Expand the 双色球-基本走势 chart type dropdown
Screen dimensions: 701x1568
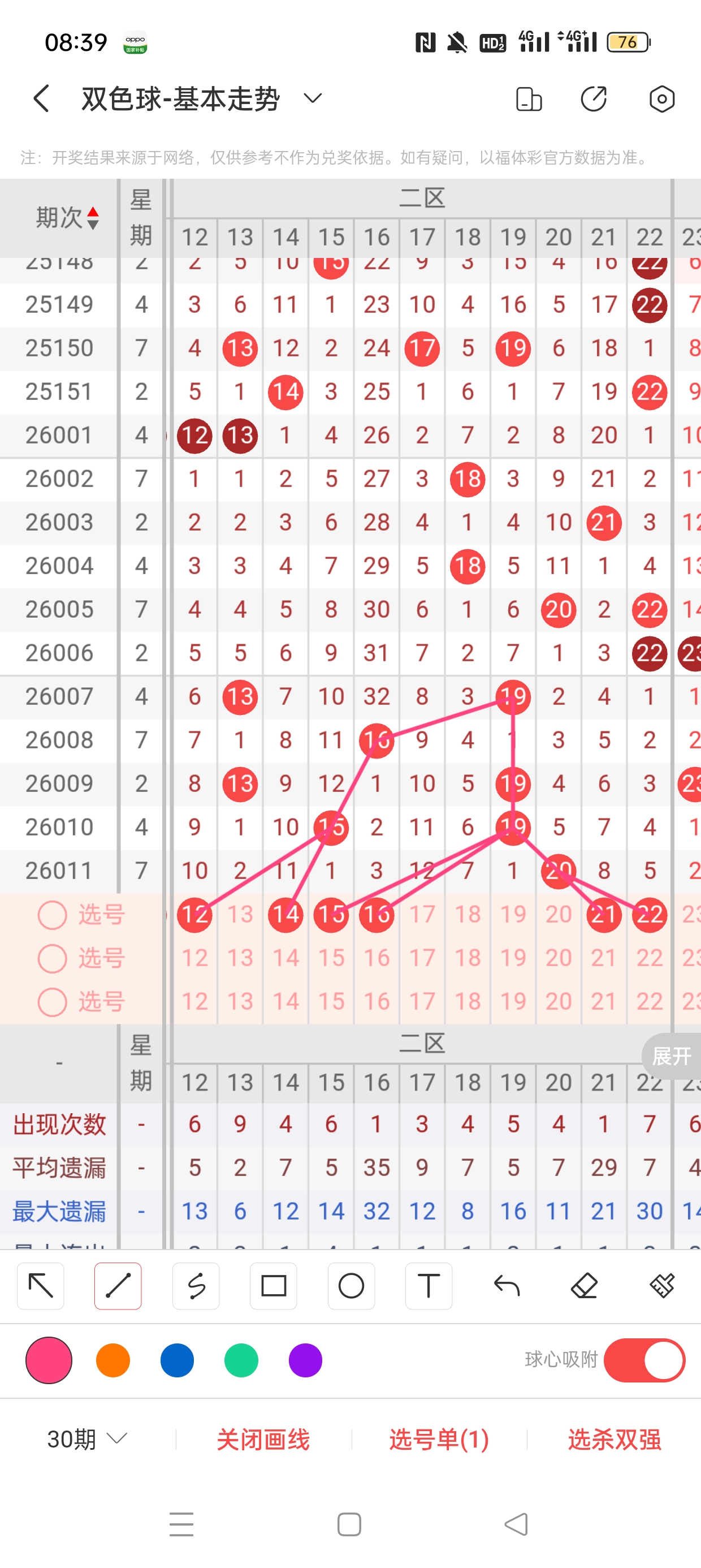(312, 98)
